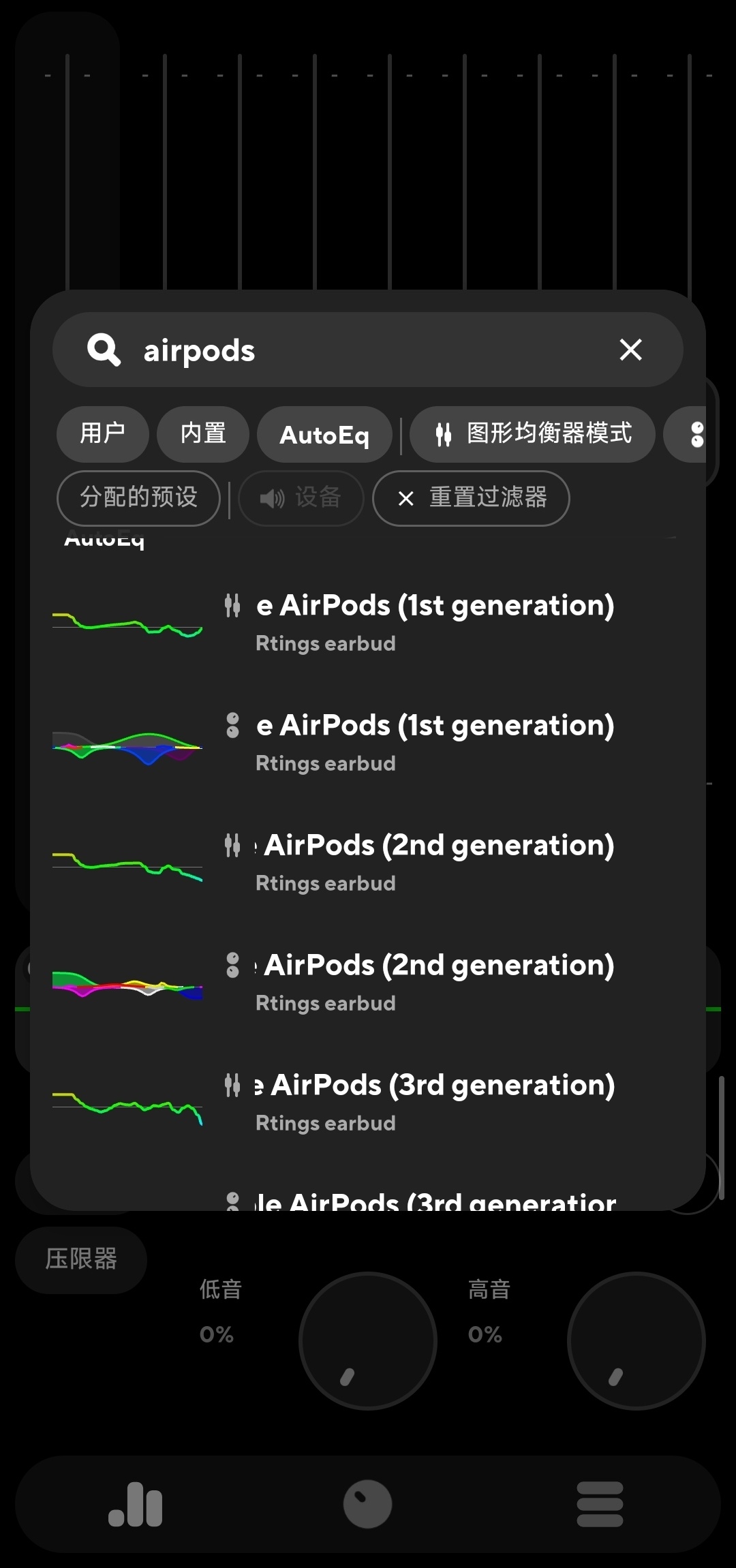Open the equalizer bars bottom tab

136,1505
